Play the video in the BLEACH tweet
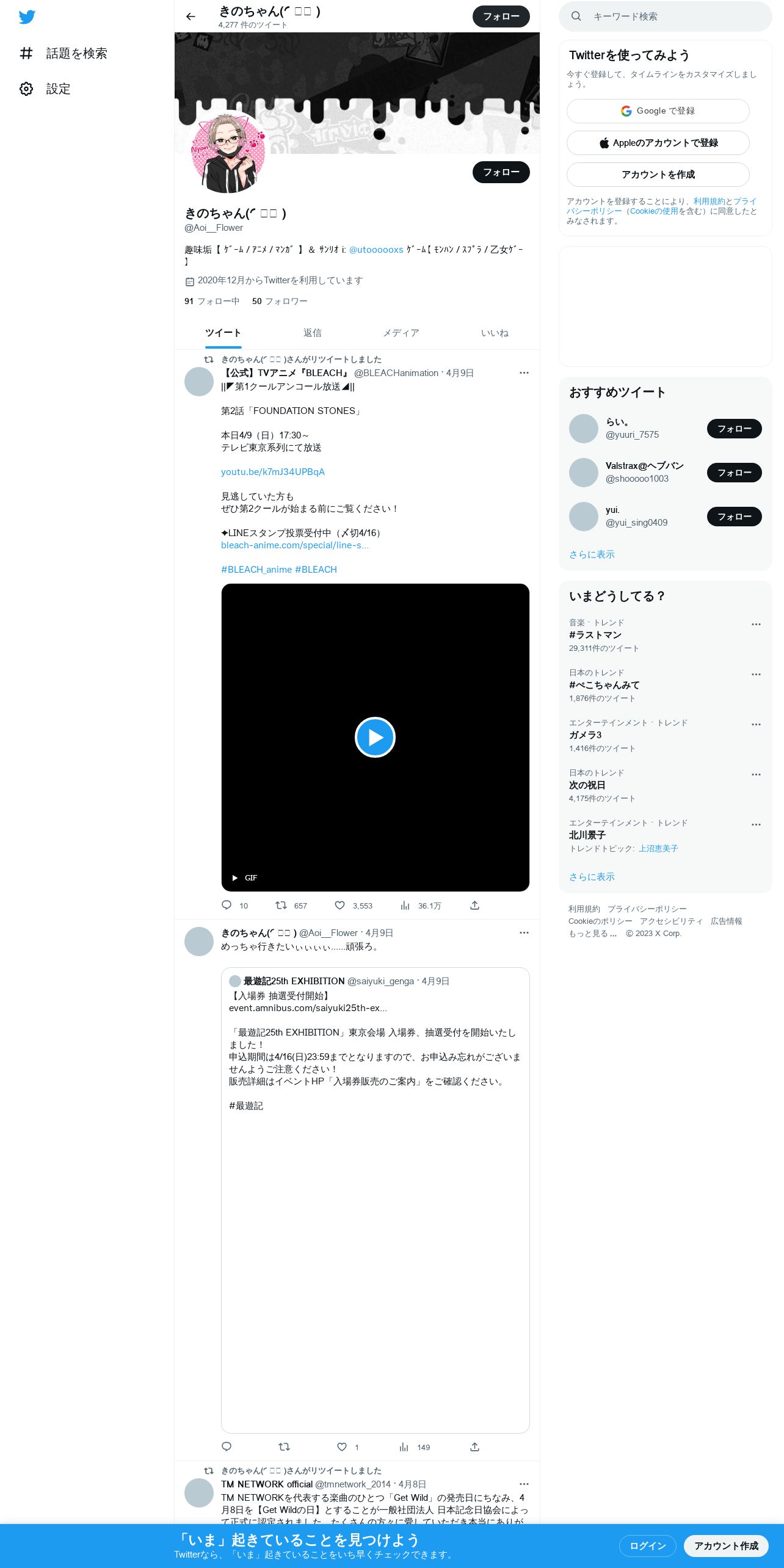This screenshot has width=784, height=1568. pos(375,737)
